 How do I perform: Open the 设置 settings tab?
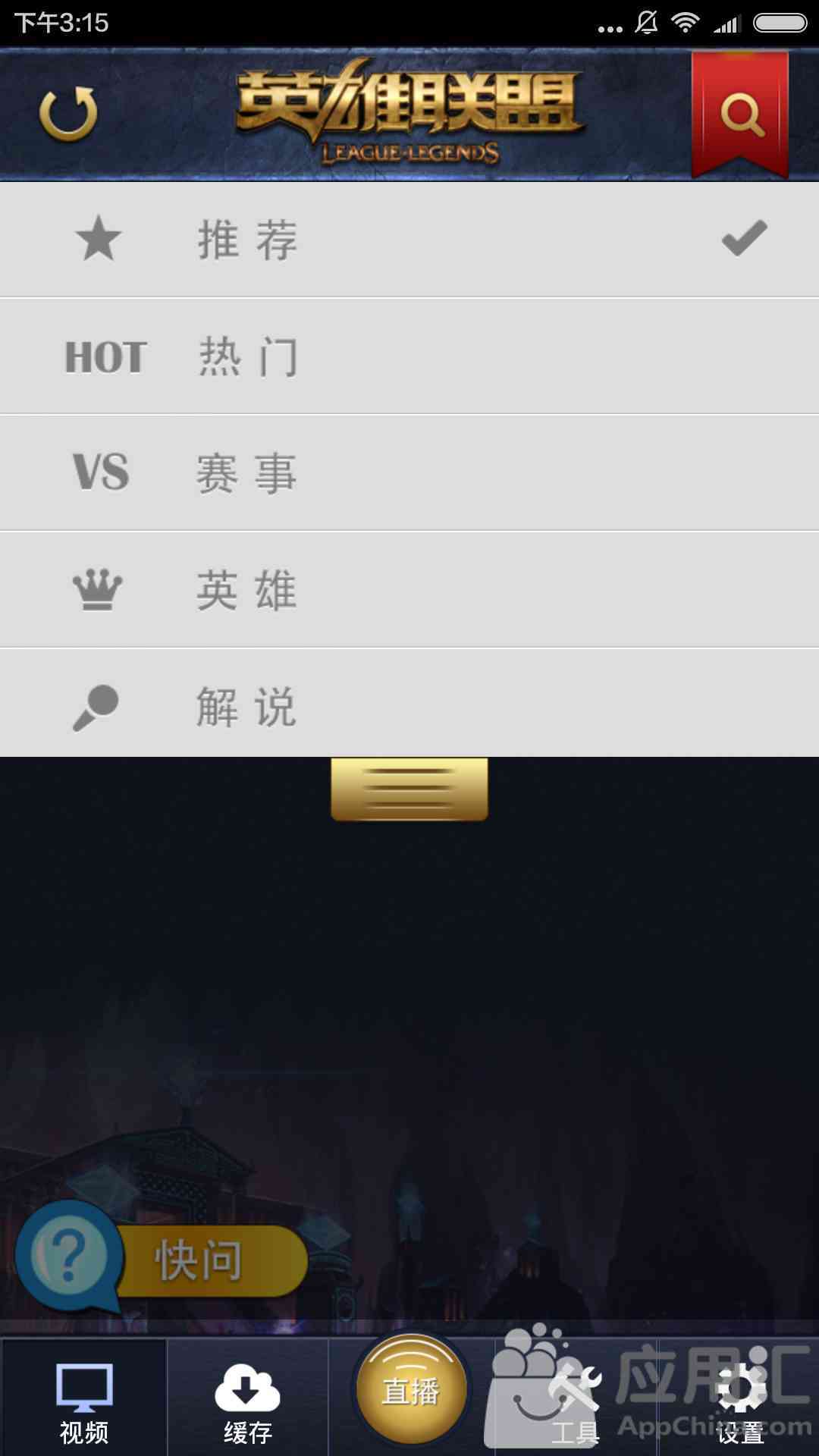(x=740, y=1400)
